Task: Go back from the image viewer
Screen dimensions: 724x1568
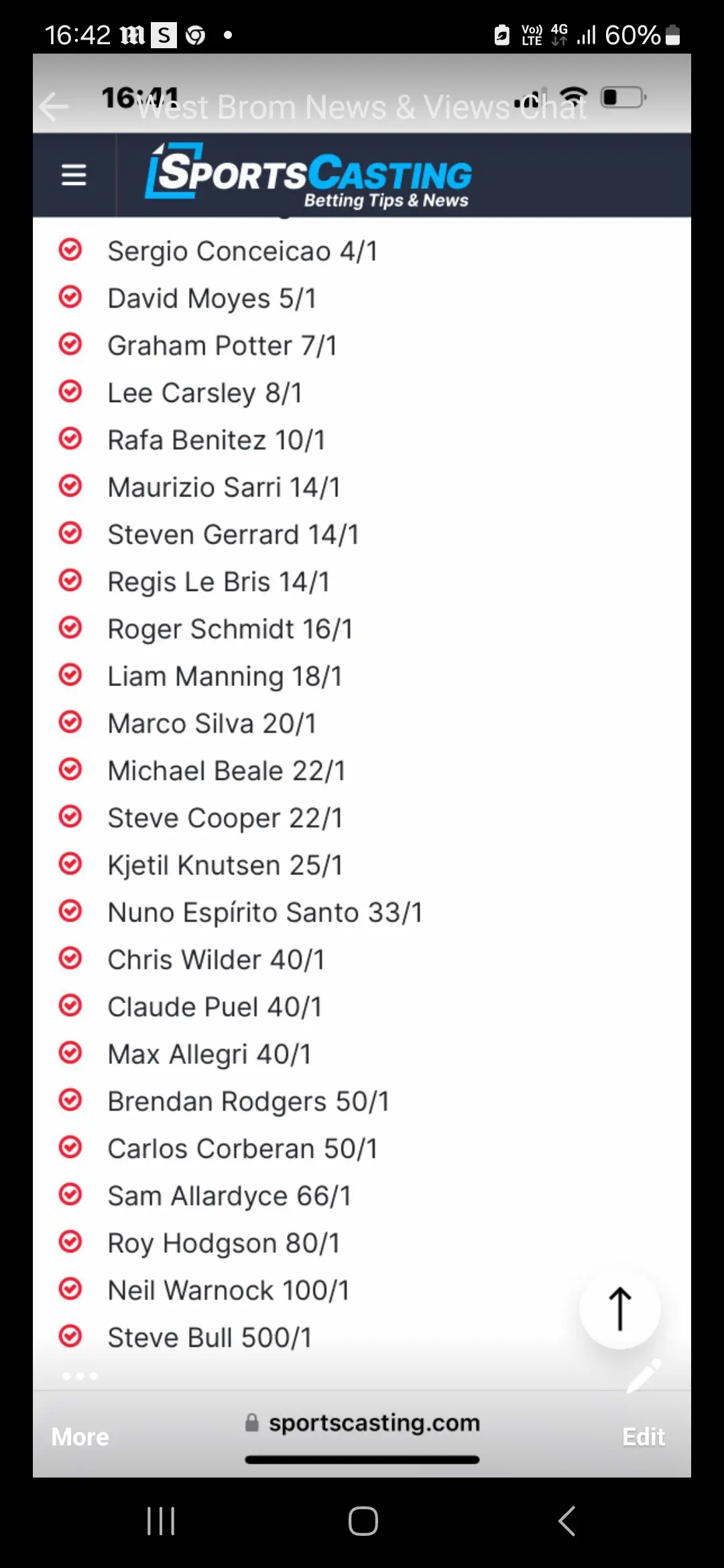Action: click(54, 107)
